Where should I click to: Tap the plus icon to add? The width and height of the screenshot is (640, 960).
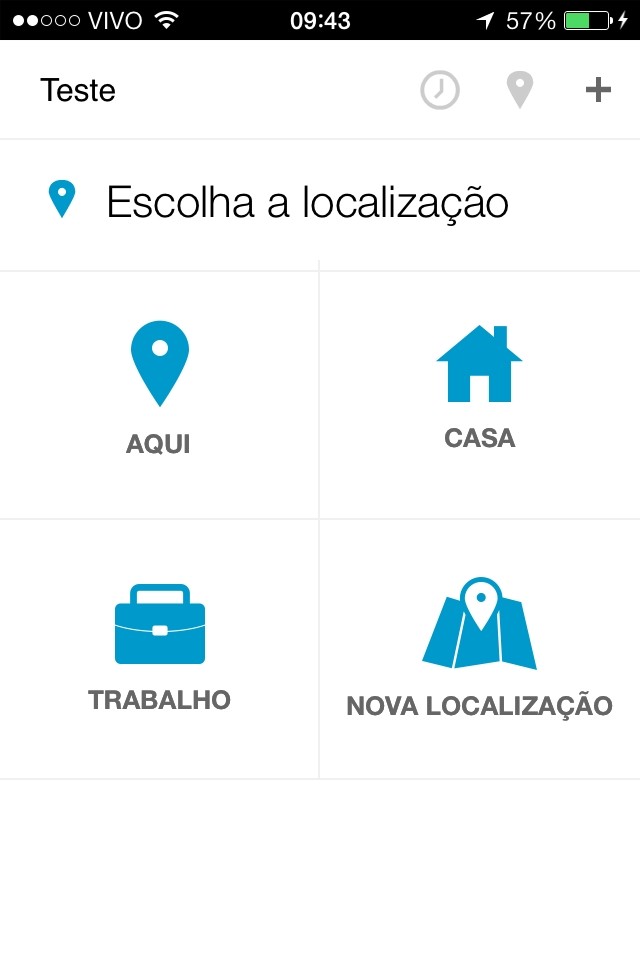pyautogui.click(x=598, y=90)
